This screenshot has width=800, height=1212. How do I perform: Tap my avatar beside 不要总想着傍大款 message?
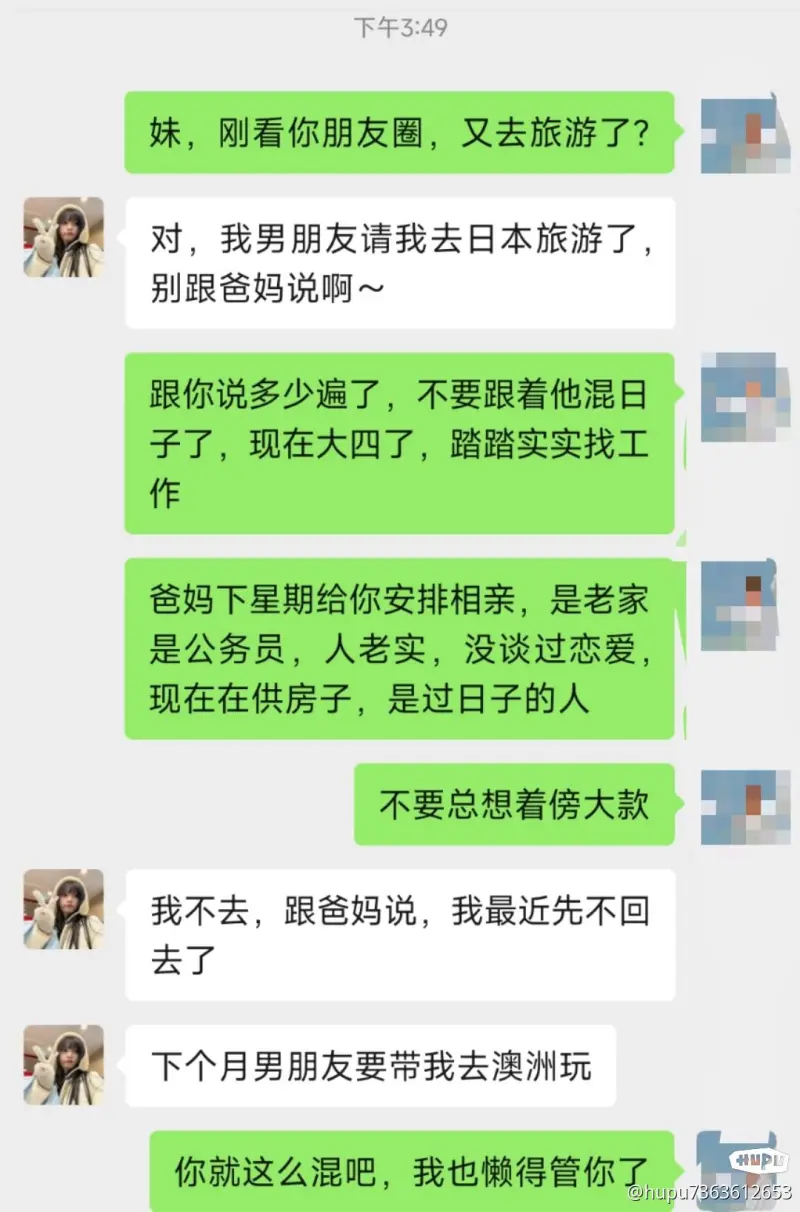(x=738, y=806)
